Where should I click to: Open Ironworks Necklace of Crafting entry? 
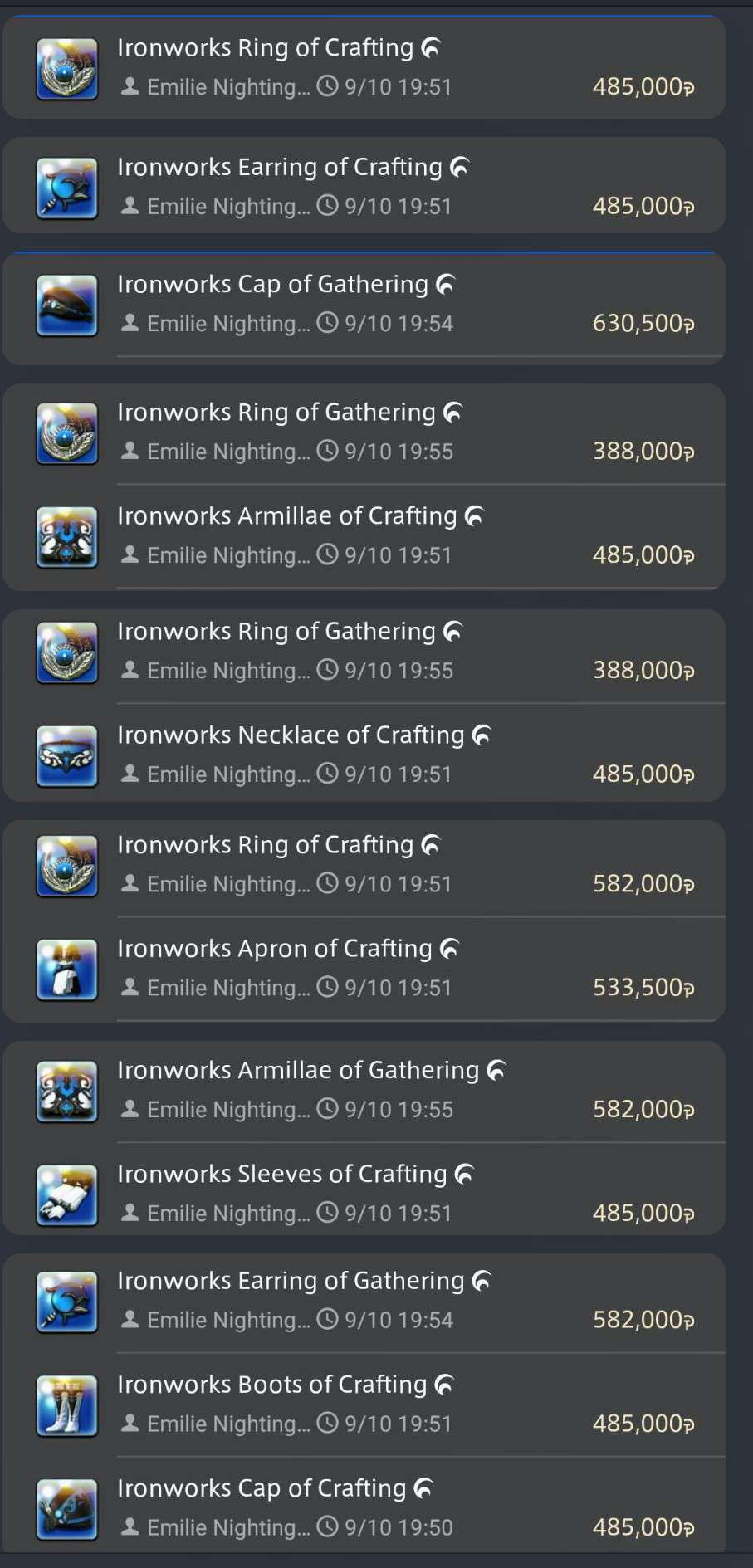(x=364, y=755)
